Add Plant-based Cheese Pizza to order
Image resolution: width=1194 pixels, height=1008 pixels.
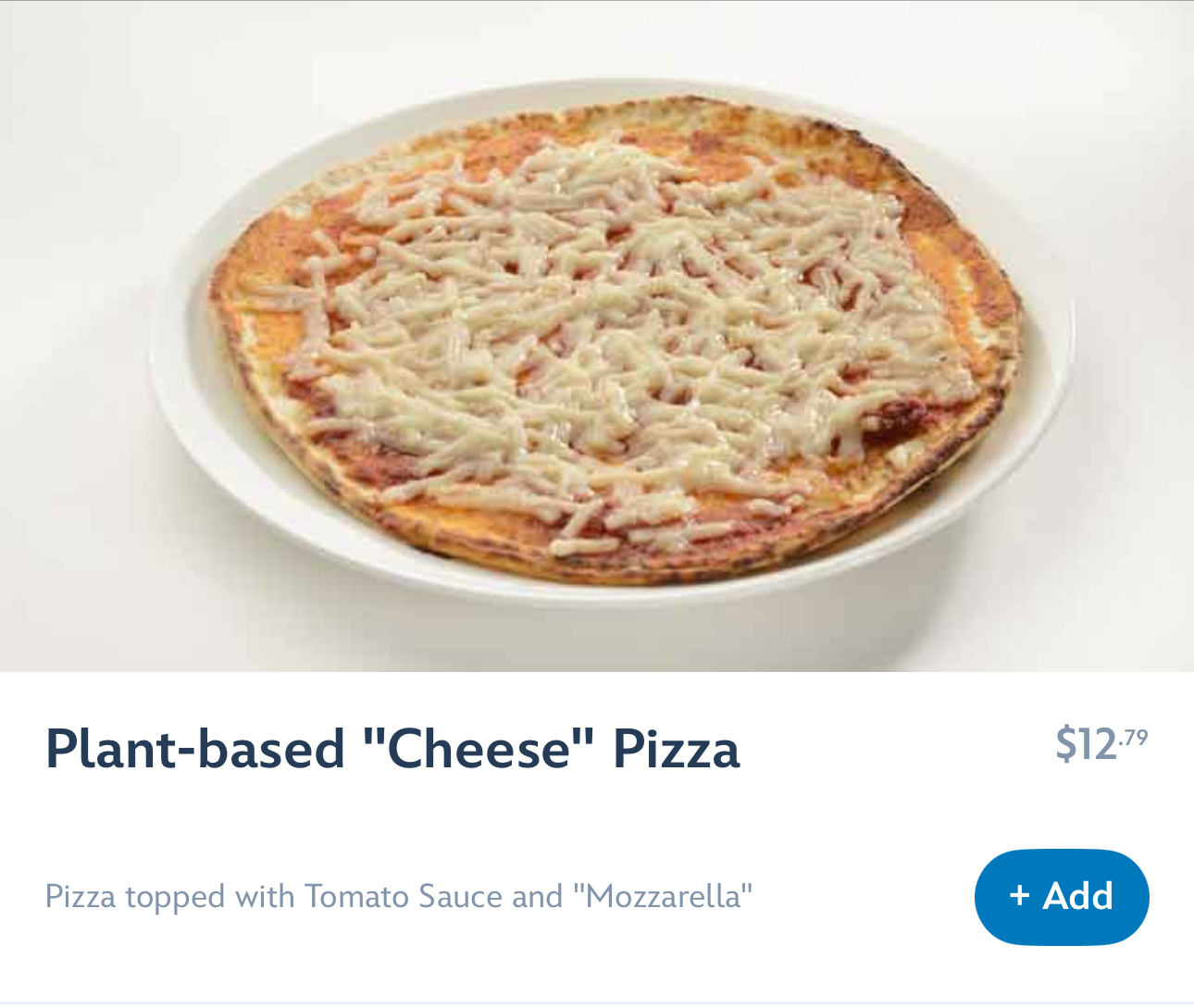point(1061,896)
